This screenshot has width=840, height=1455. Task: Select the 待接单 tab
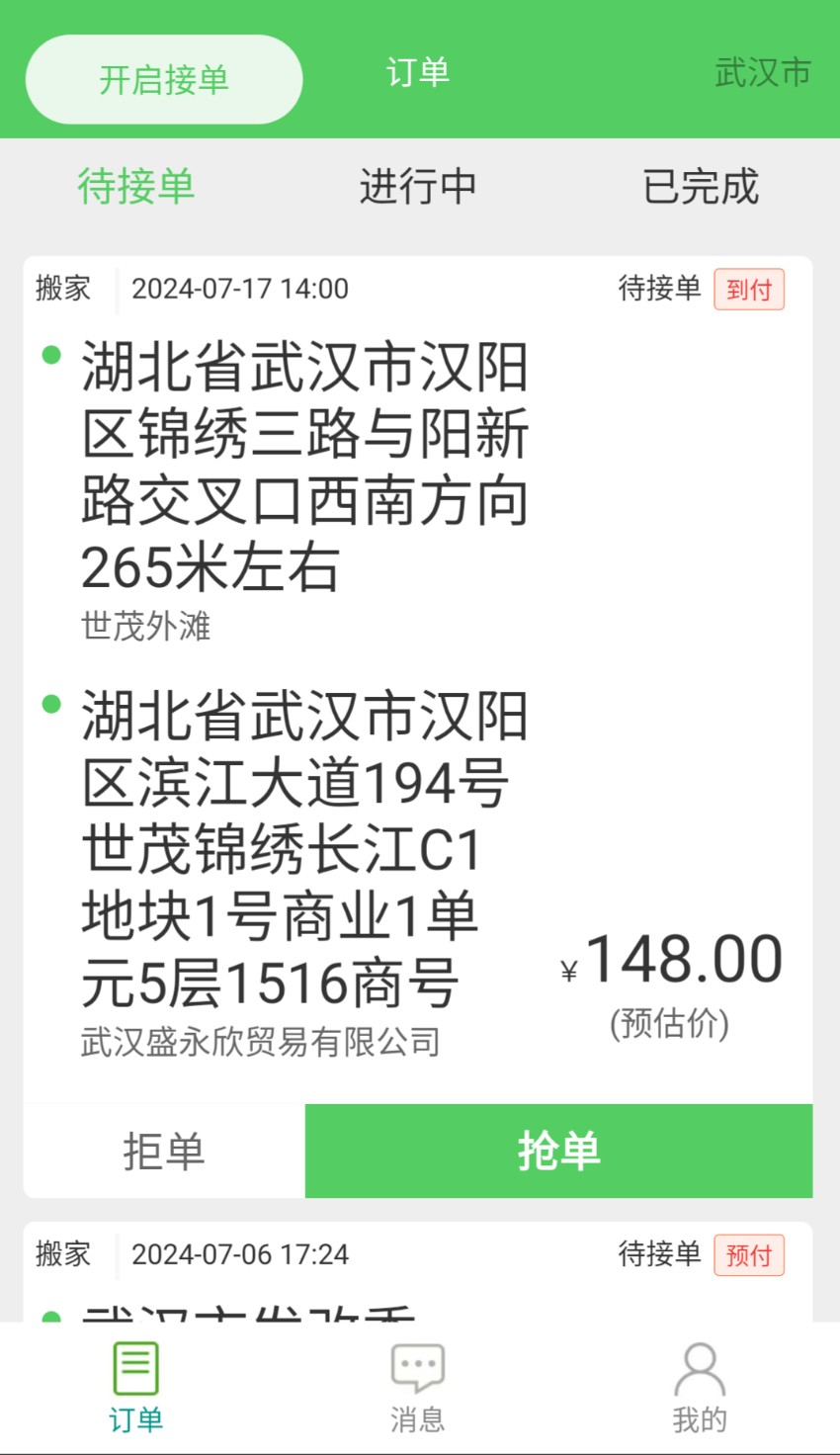point(136,187)
